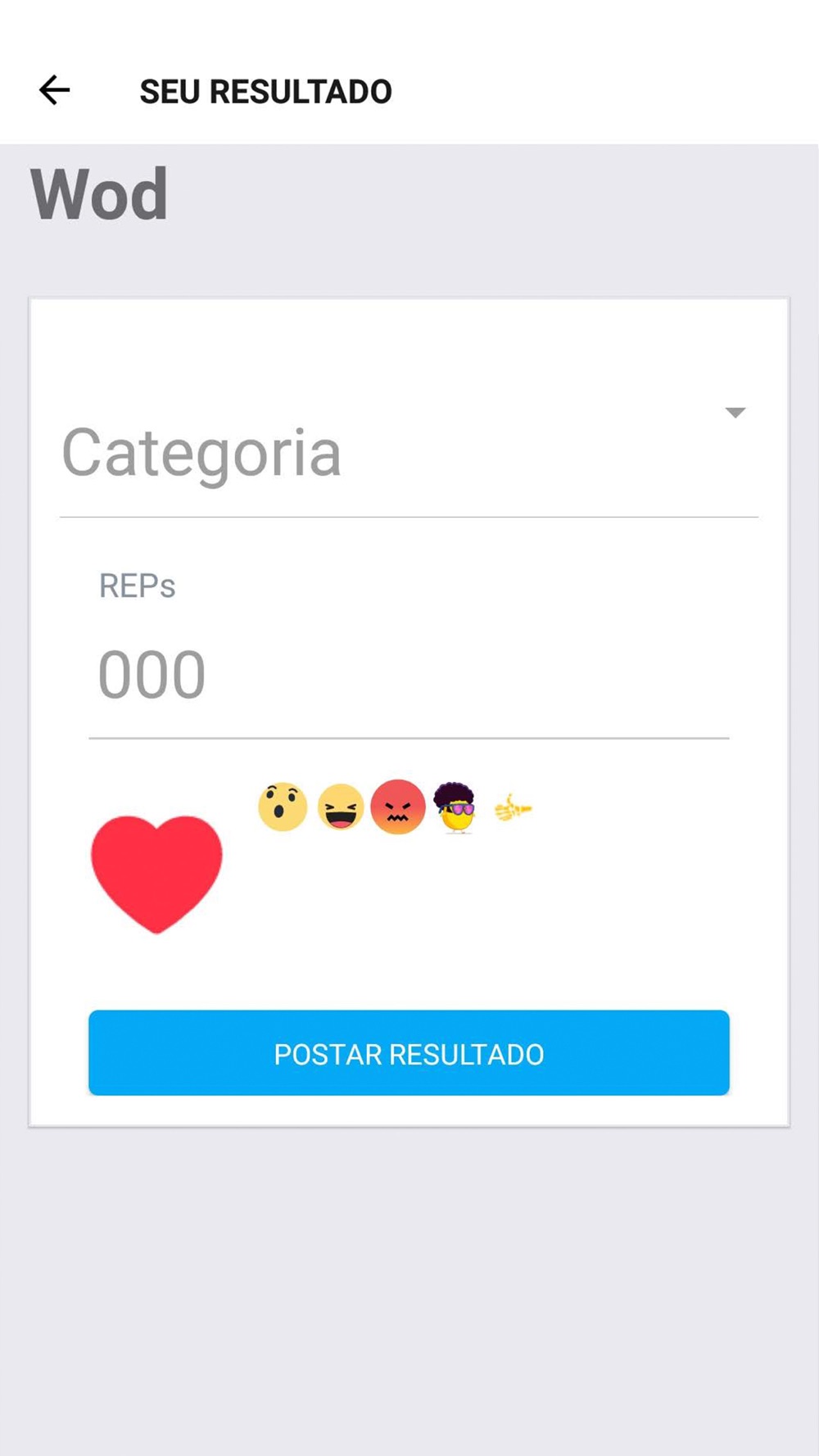Choose the sunglasses afro emoji
The width and height of the screenshot is (819, 1456).
click(455, 807)
